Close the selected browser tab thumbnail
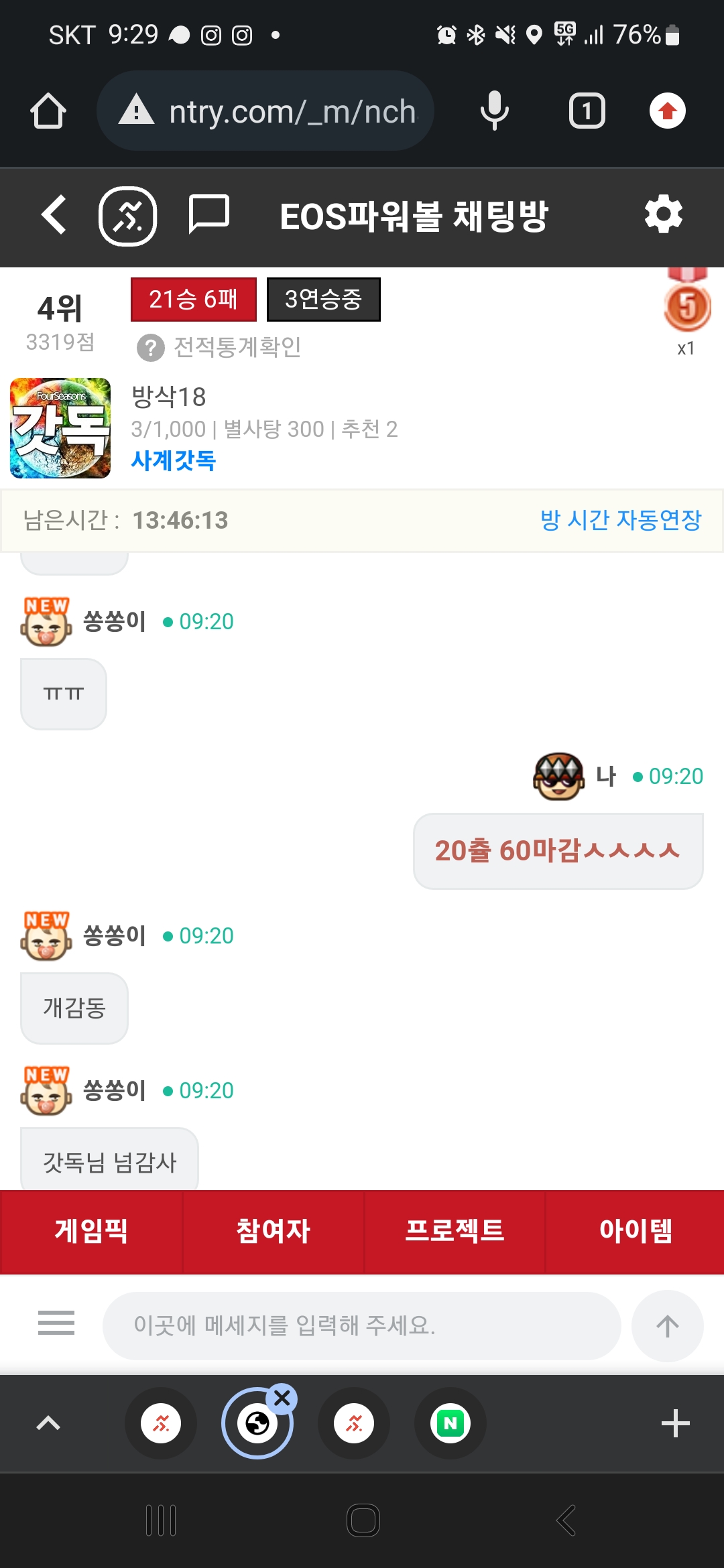Viewport: 724px width, 1568px height. 282,1398
